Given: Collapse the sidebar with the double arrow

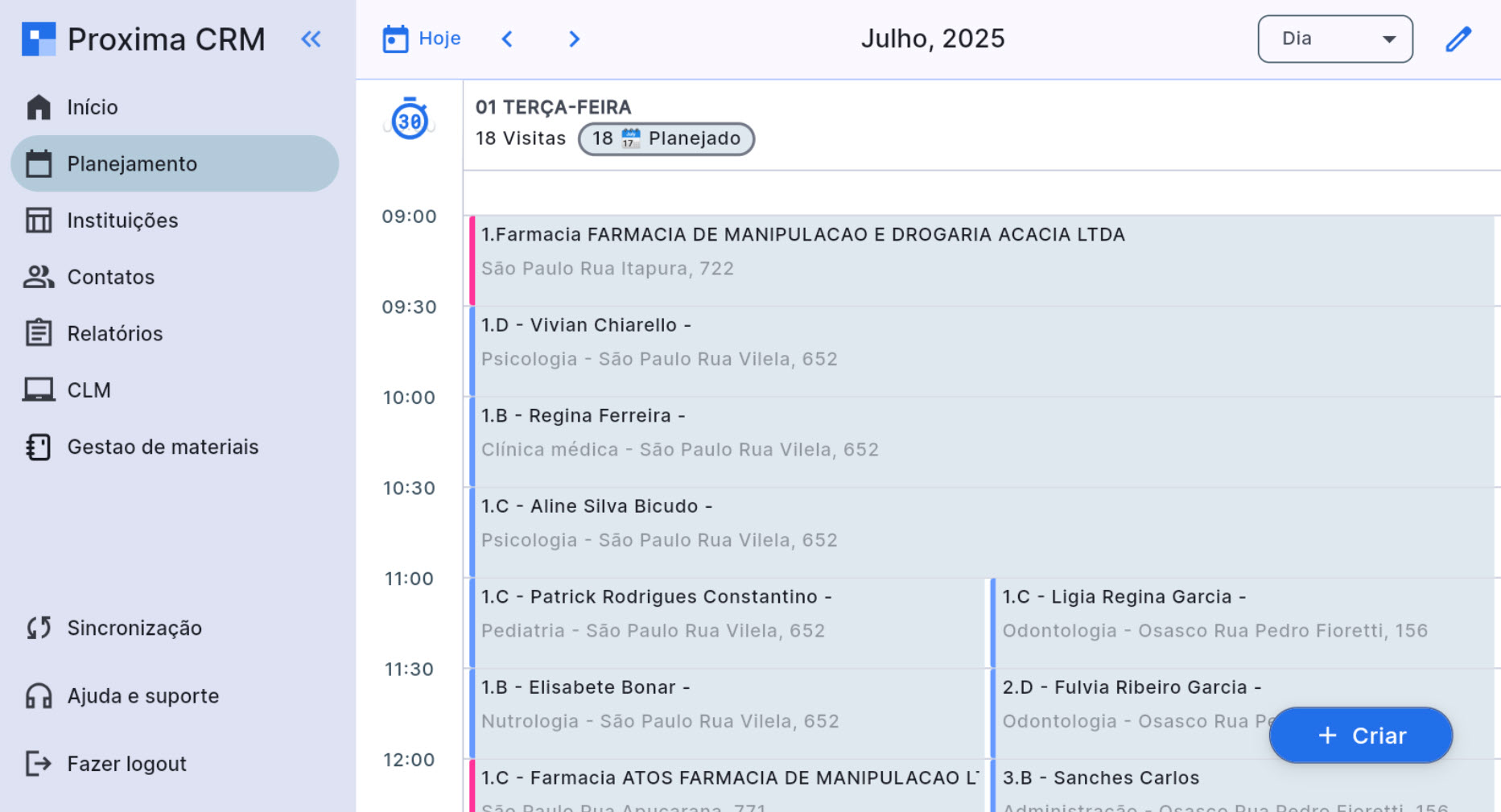Looking at the screenshot, I should point(311,39).
